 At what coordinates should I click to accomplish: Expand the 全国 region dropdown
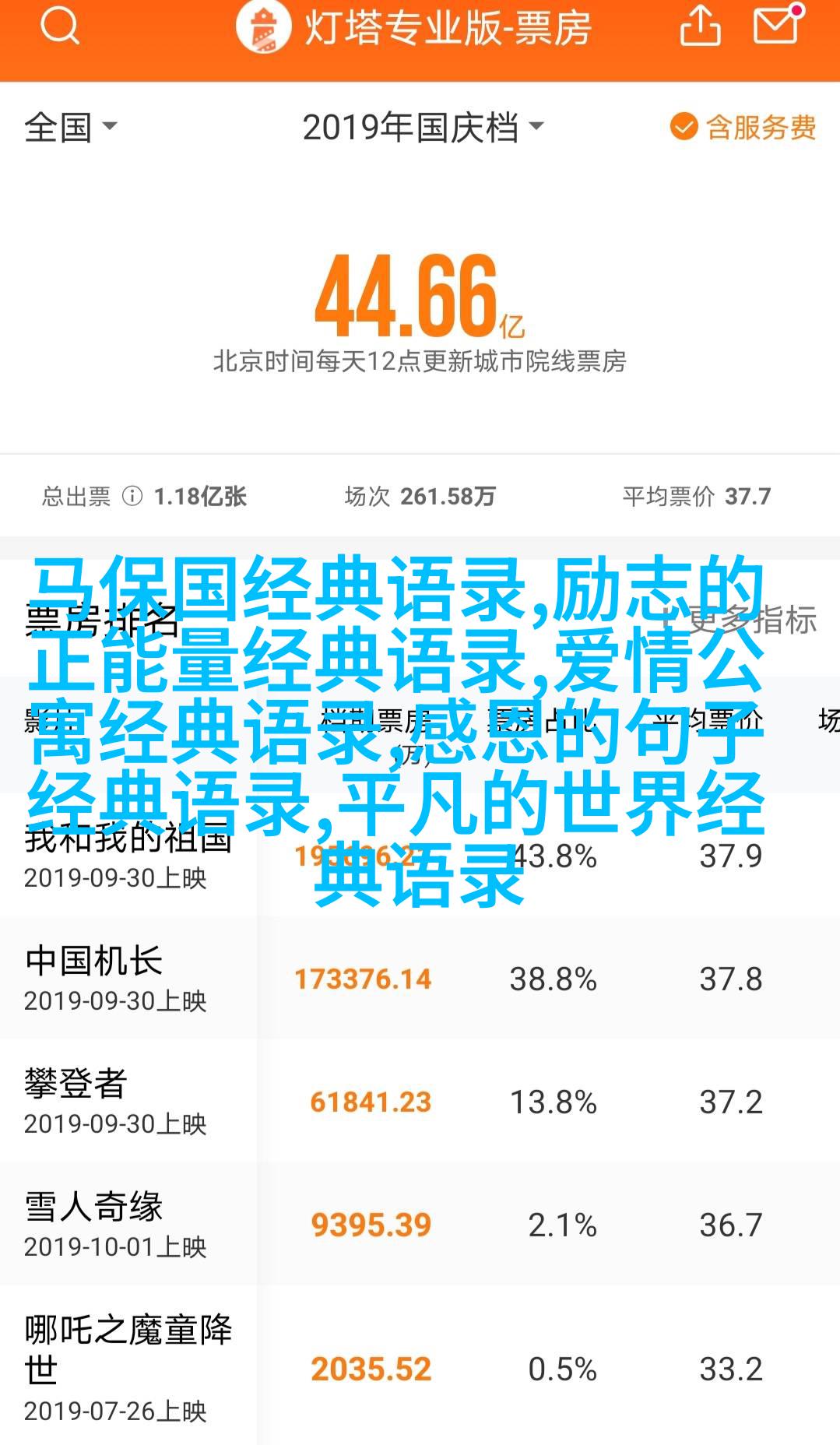pos(70,127)
